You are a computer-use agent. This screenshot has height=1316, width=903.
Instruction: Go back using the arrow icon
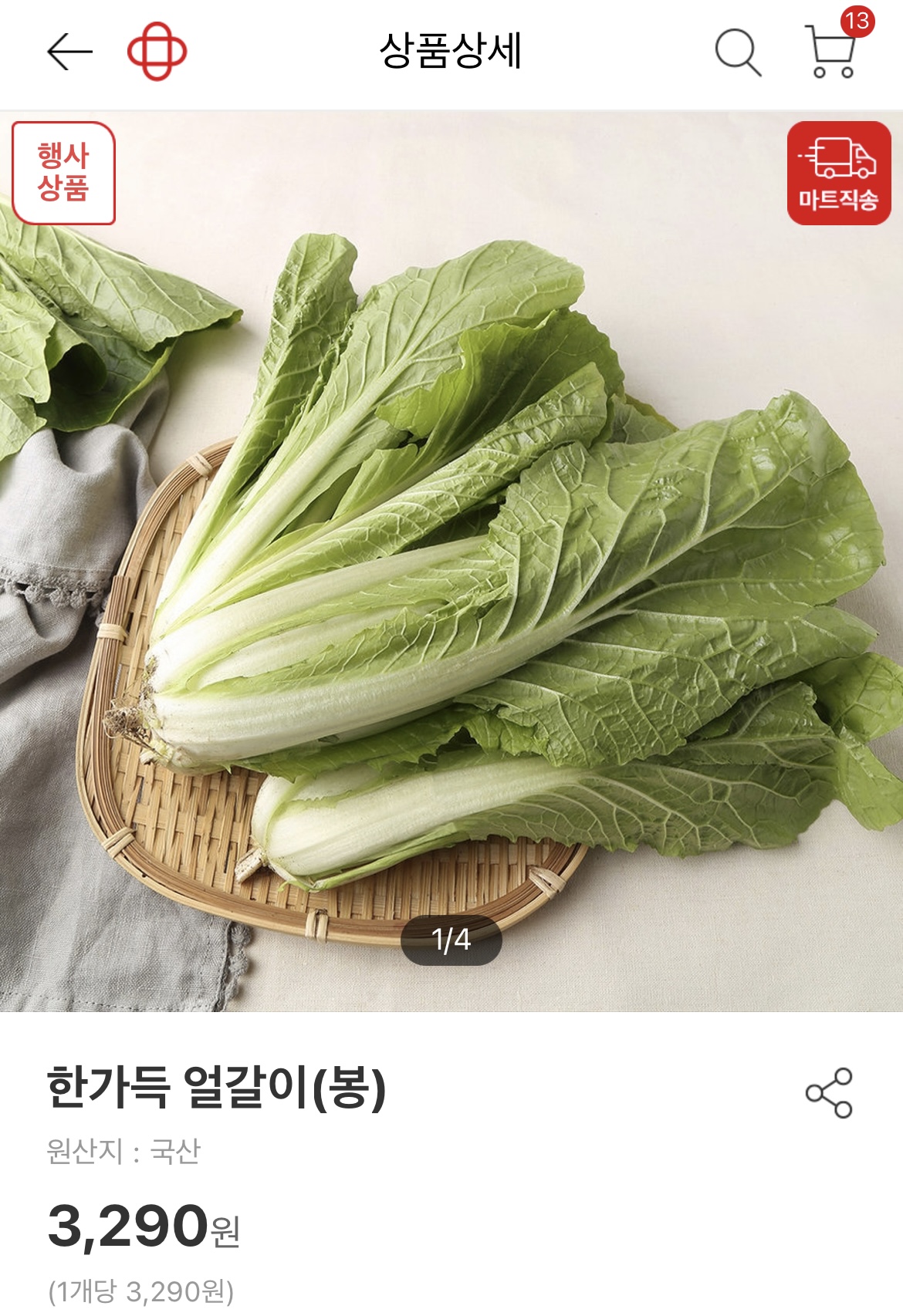[69, 52]
